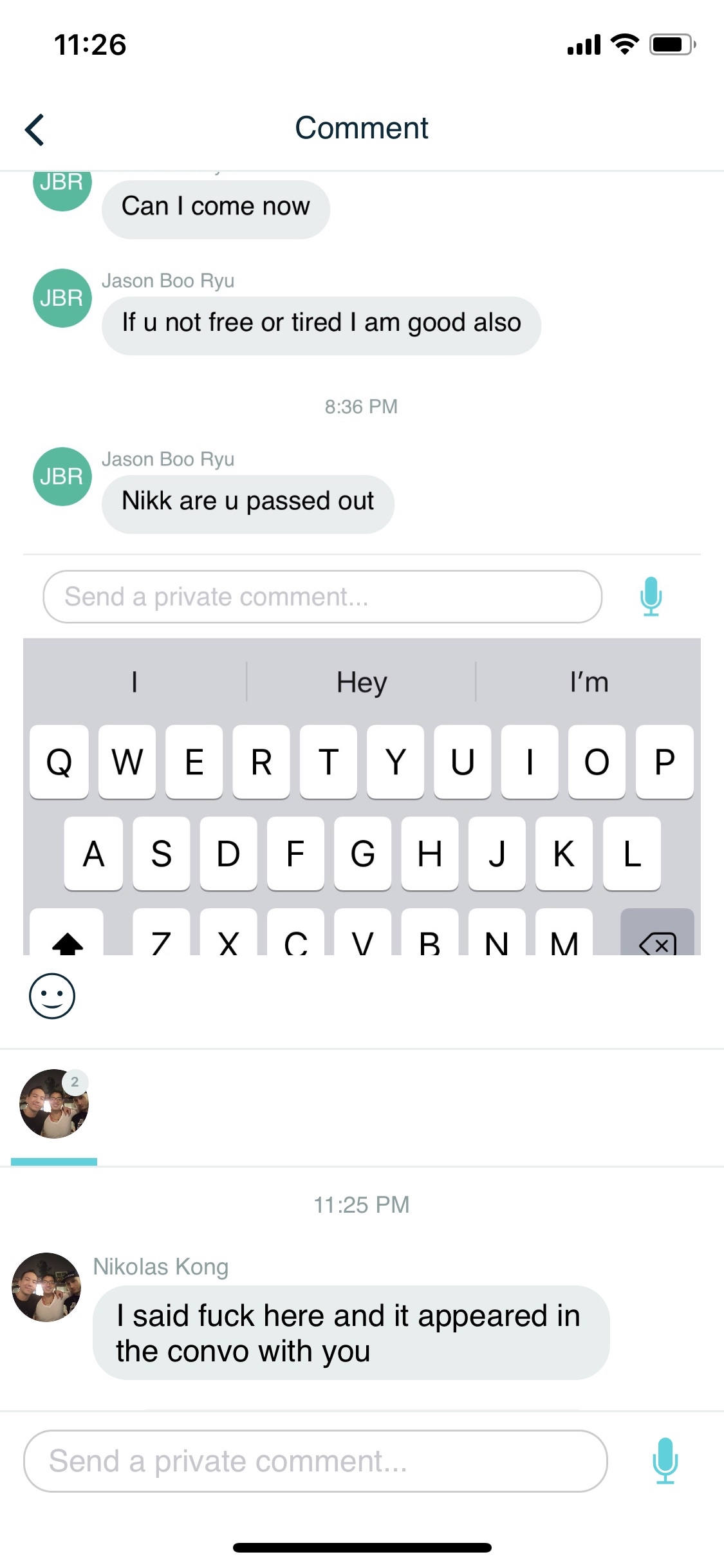The width and height of the screenshot is (724, 1568).
Task: Tap the bottom private comment input field
Action: (x=315, y=1461)
